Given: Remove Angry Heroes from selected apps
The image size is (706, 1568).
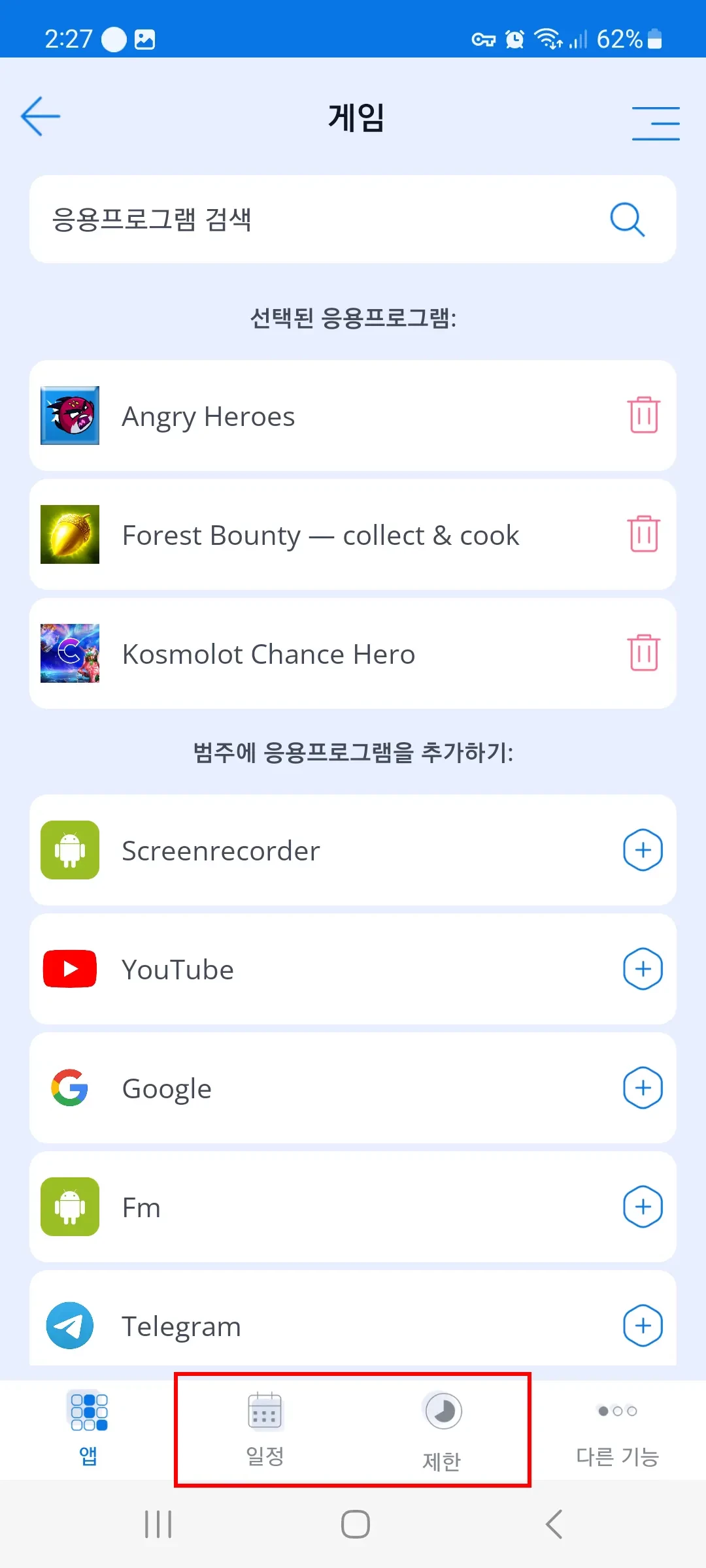Looking at the screenshot, I should (643, 415).
